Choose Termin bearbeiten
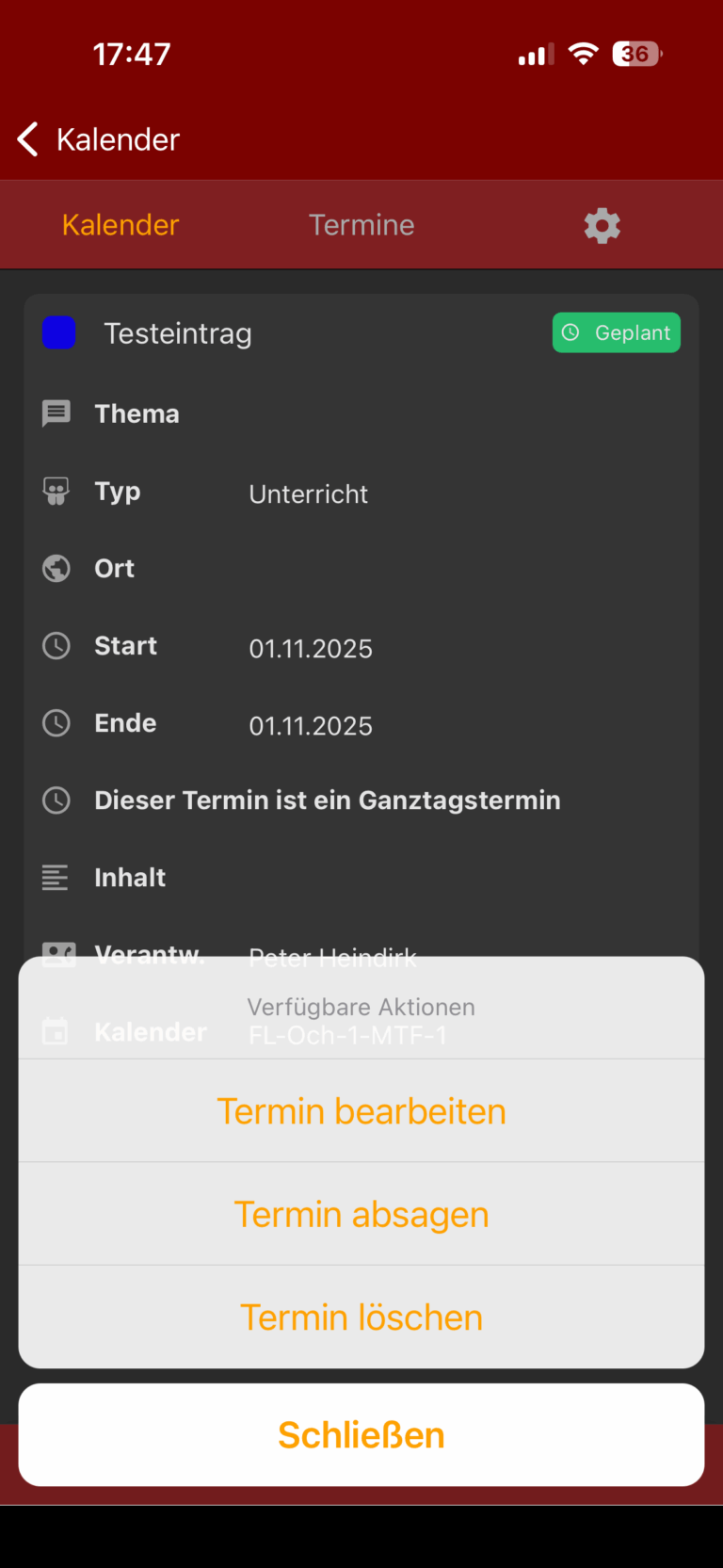The width and height of the screenshot is (723, 1568). pos(361,1111)
